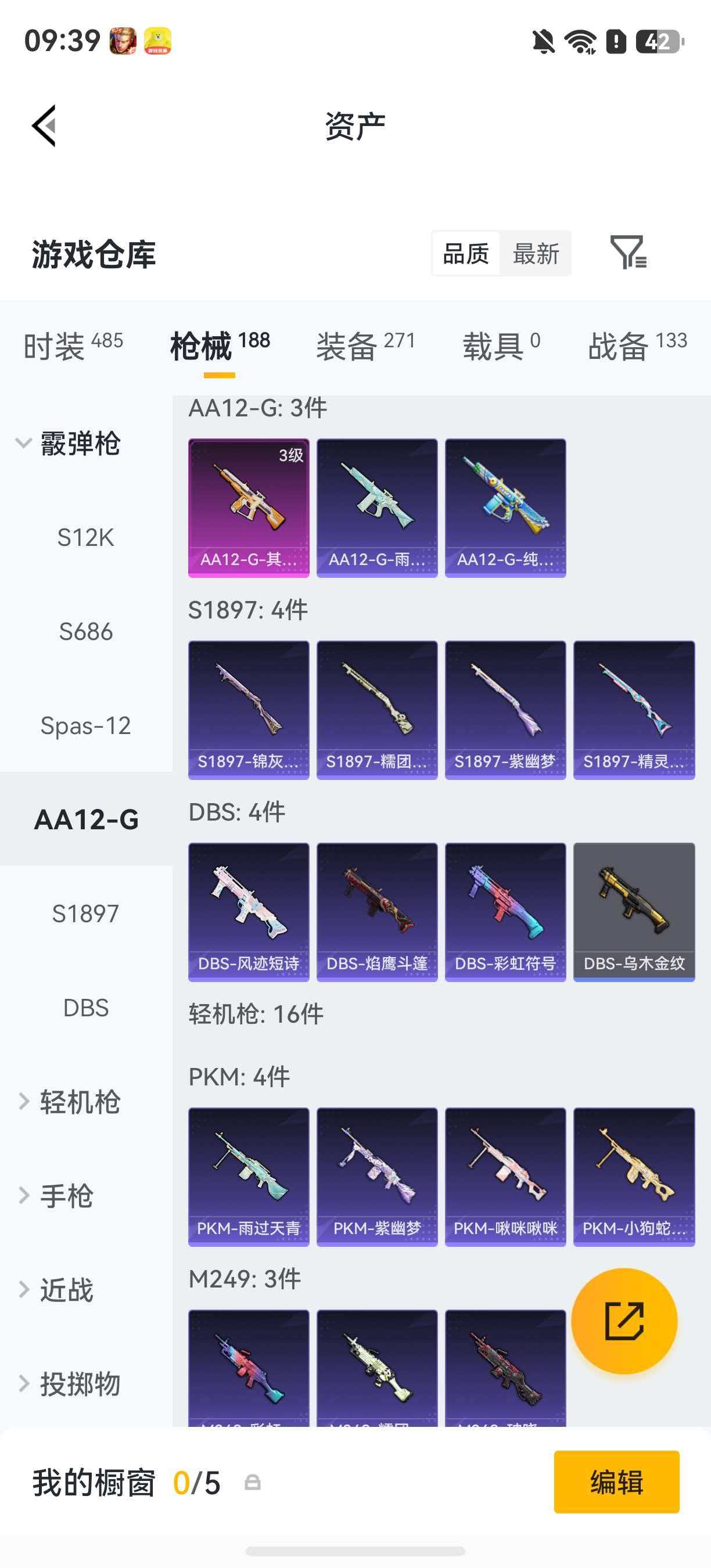Switch to the 时装 tab
The height and width of the screenshot is (1568, 711).
73,346
